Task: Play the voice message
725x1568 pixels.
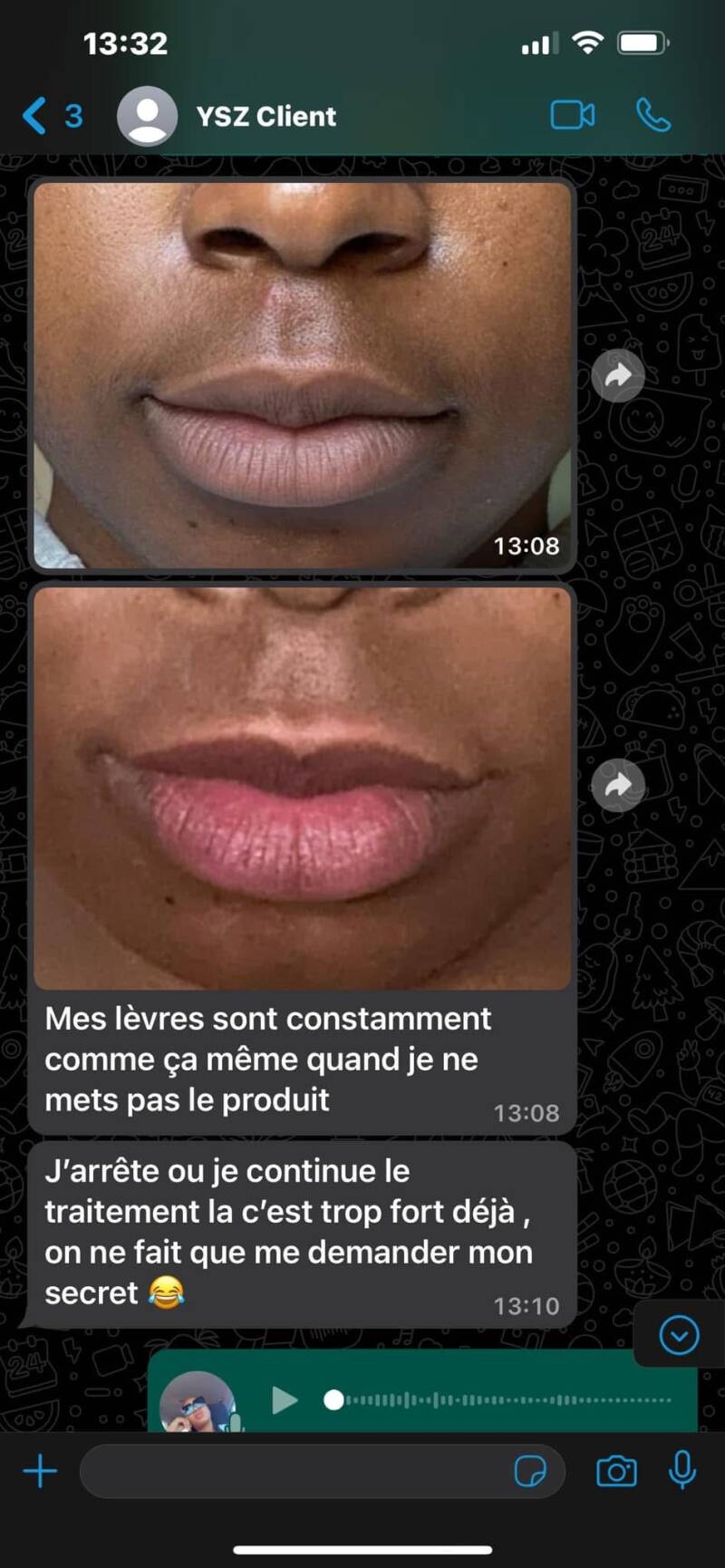Action: (x=285, y=1400)
